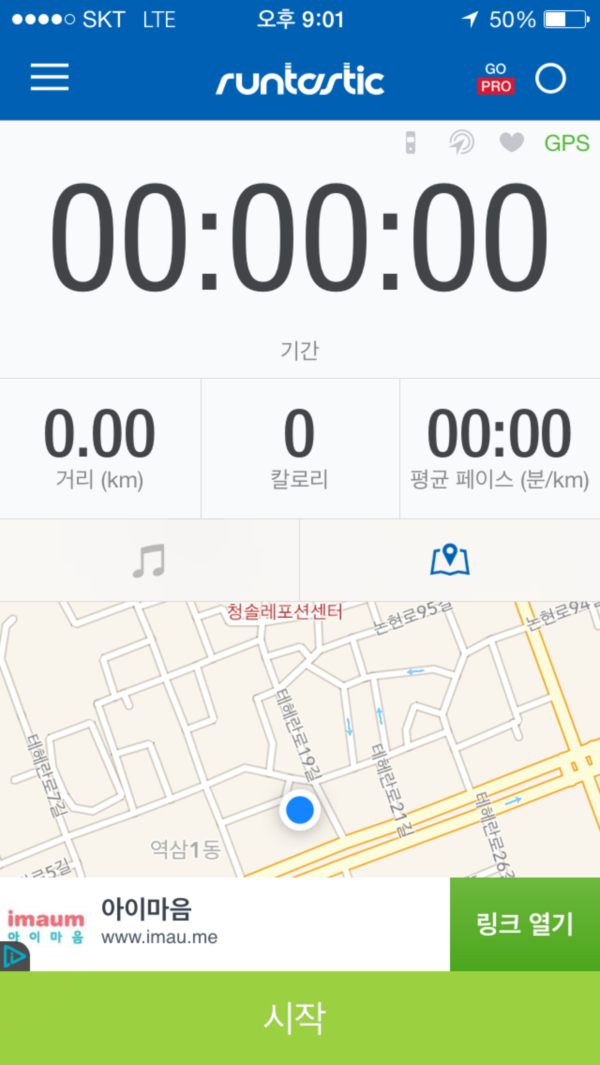Tap 시작 to start the activity
The height and width of the screenshot is (1065, 600).
pyautogui.click(x=300, y=1018)
